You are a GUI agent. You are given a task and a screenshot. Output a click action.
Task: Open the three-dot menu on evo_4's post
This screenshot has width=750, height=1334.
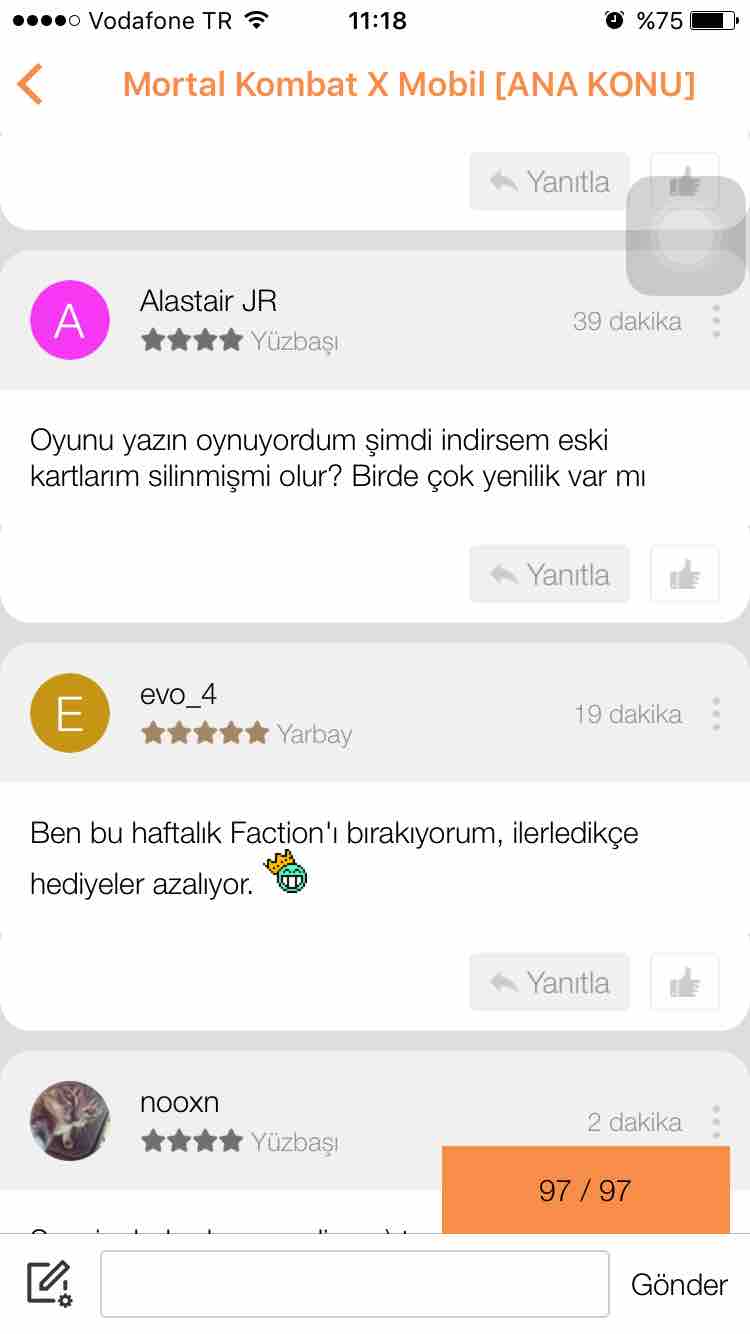pos(716,714)
